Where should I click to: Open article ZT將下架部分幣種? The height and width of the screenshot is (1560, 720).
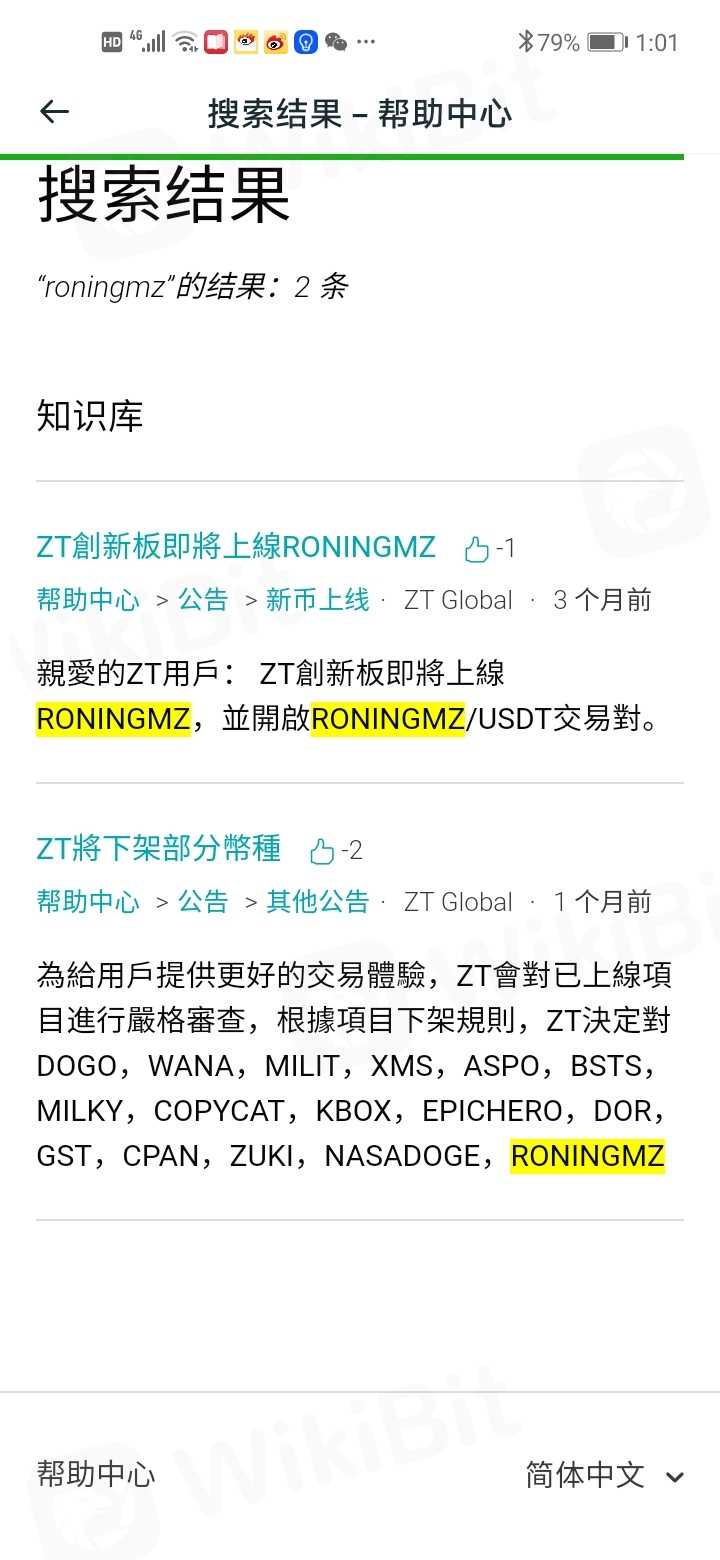[158, 849]
